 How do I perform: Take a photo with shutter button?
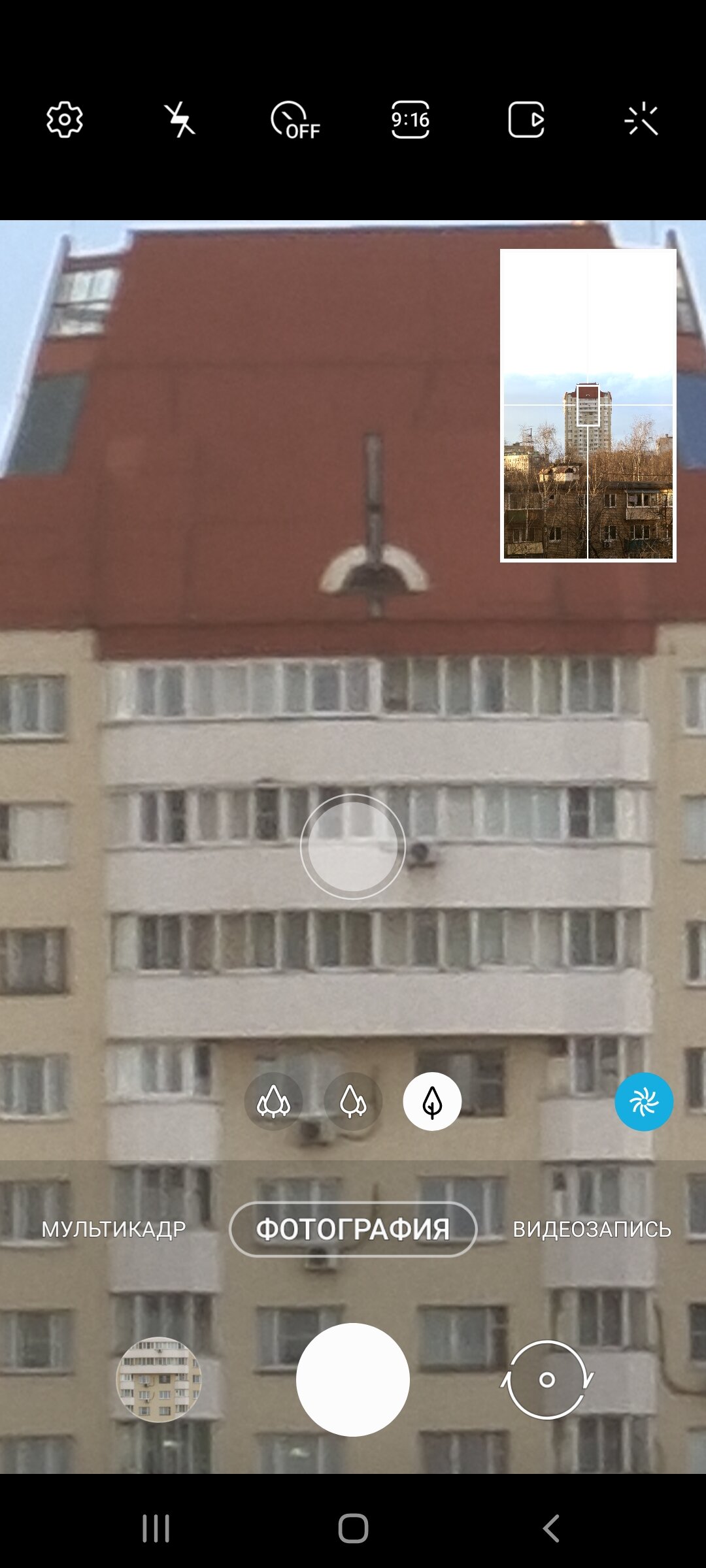353,1380
